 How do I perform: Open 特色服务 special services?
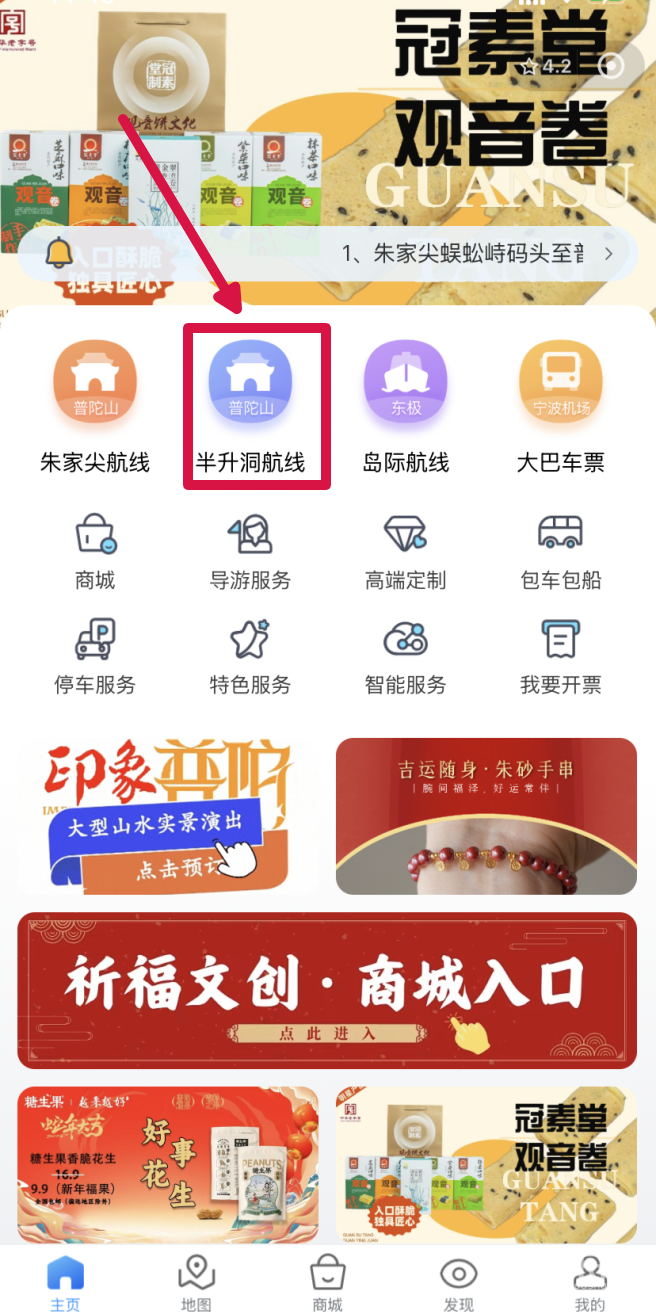(x=250, y=657)
